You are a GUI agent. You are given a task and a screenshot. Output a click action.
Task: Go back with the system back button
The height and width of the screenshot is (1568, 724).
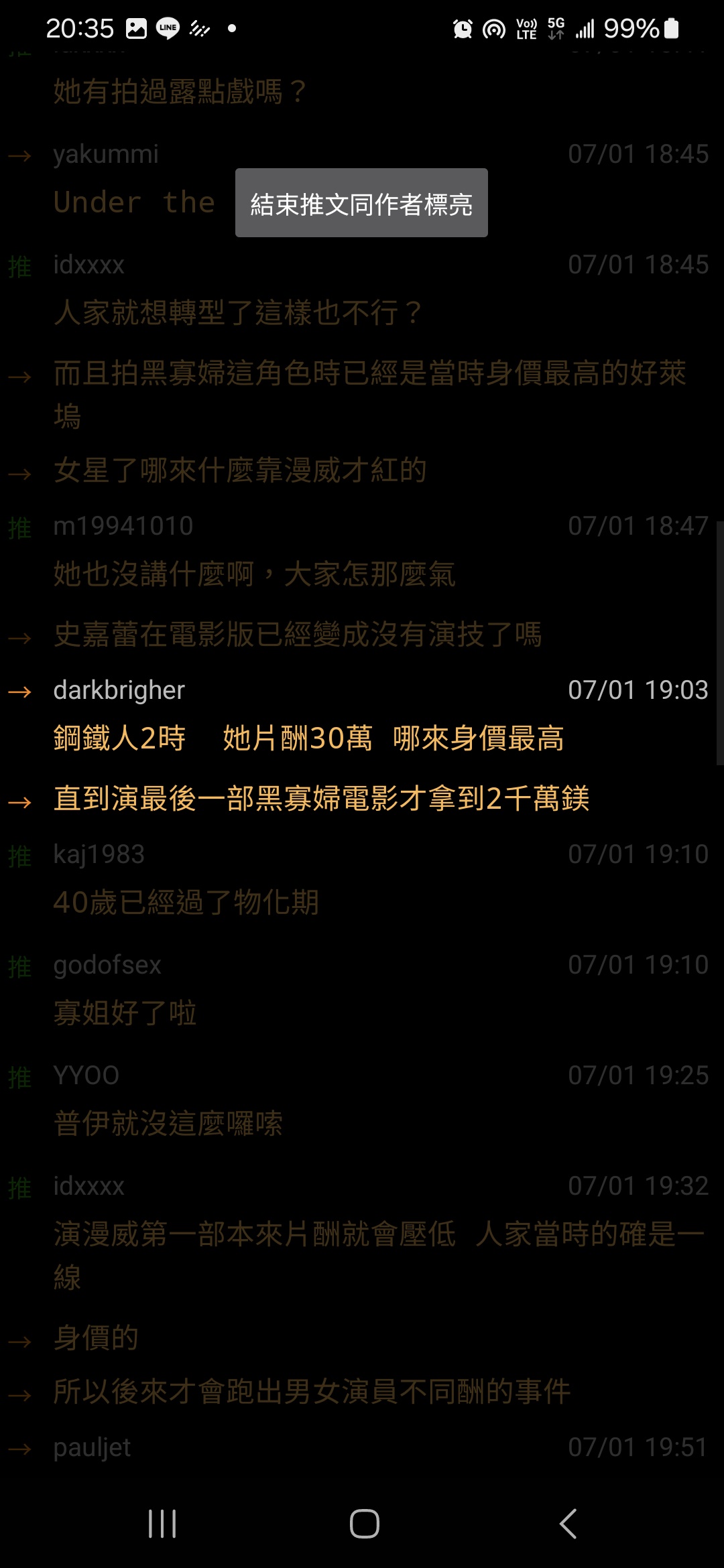(x=568, y=1524)
